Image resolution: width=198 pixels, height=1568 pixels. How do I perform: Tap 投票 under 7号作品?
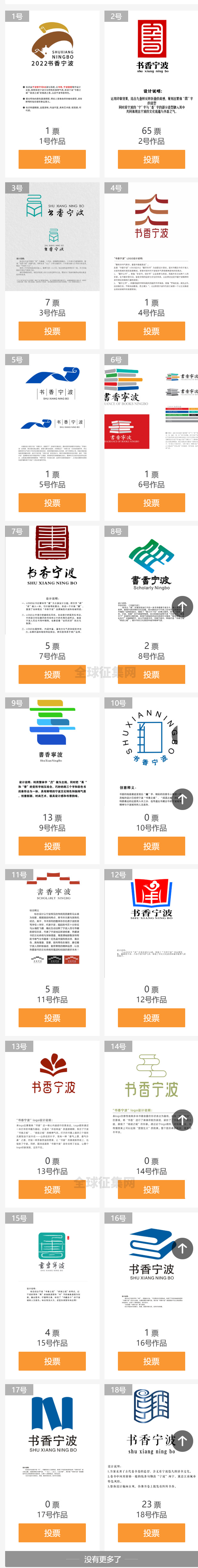[52, 675]
